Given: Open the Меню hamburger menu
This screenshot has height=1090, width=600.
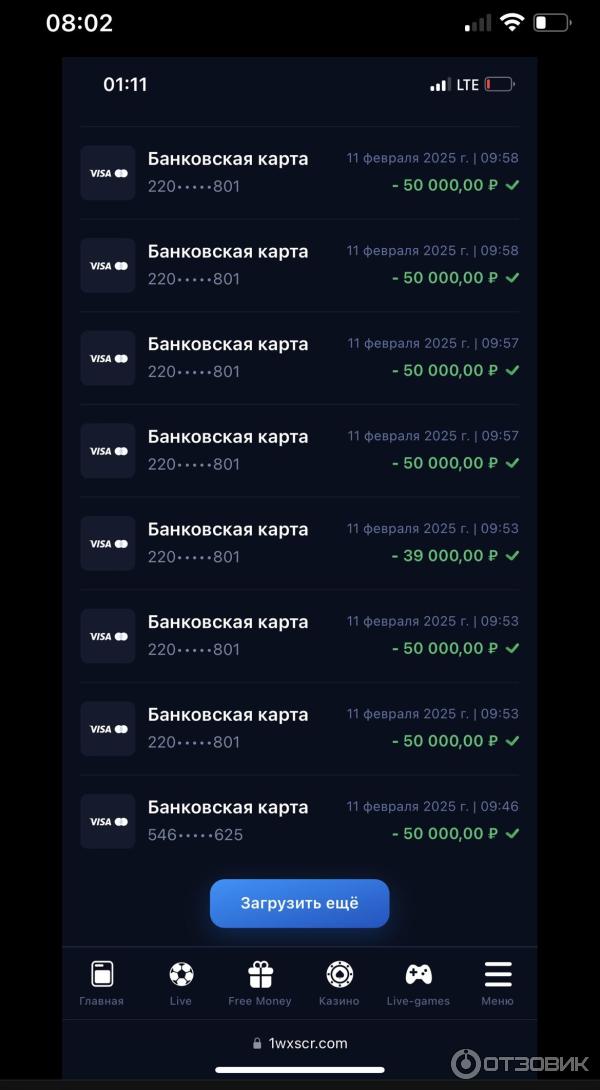Looking at the screenshot, I should 497,983.
